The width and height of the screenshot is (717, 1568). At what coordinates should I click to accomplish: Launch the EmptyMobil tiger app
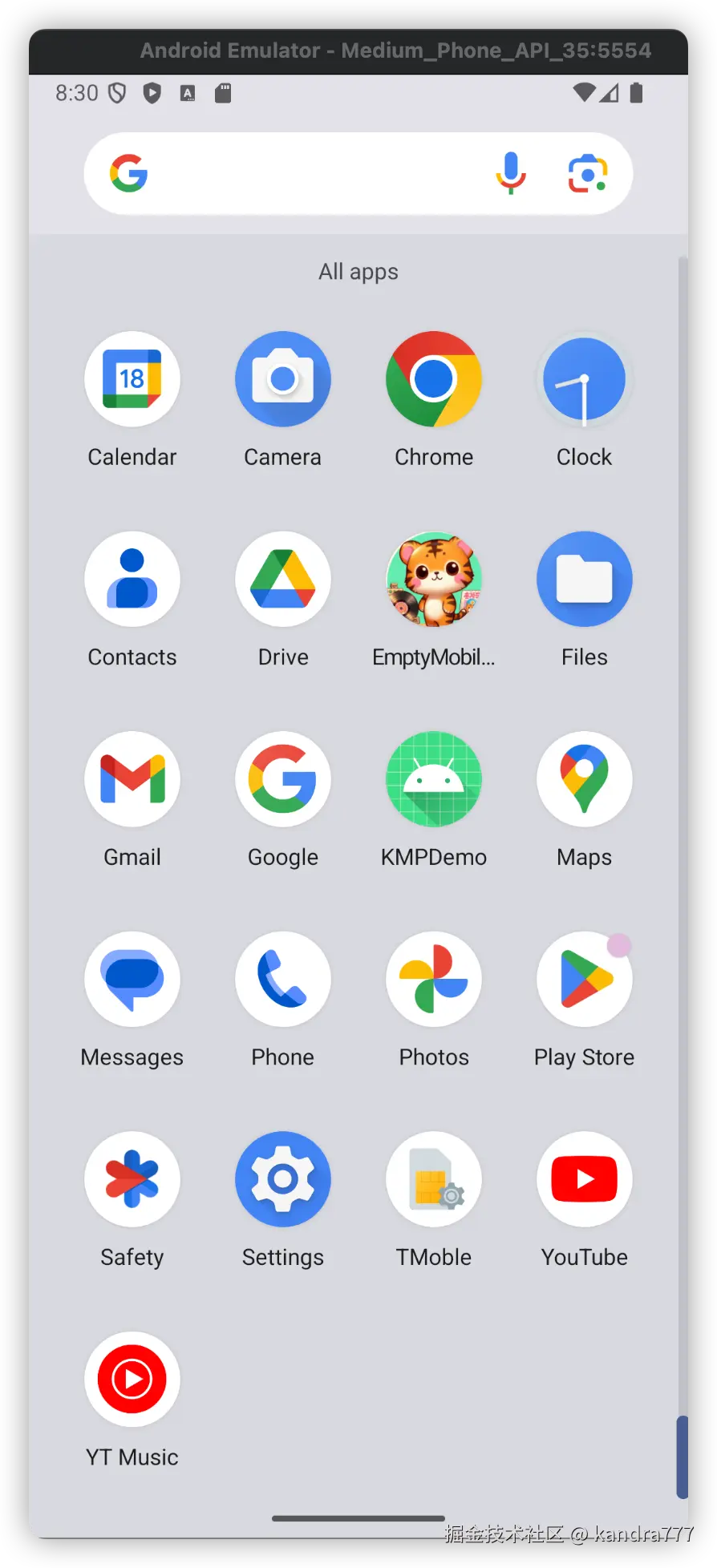434,580
